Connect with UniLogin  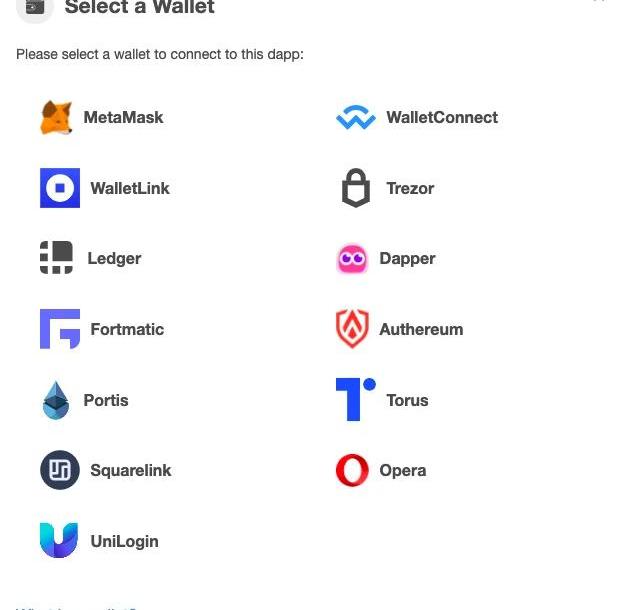coord(99,541)
